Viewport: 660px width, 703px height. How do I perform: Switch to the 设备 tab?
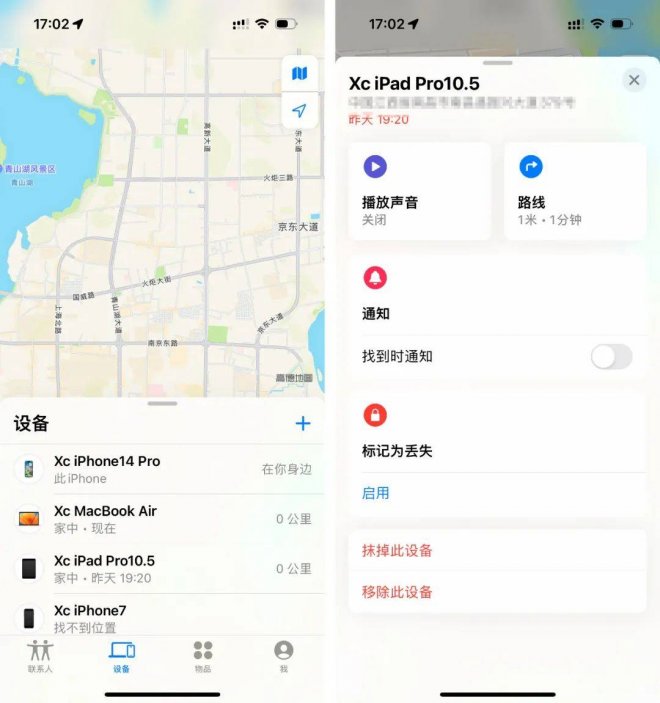point(122,656)
